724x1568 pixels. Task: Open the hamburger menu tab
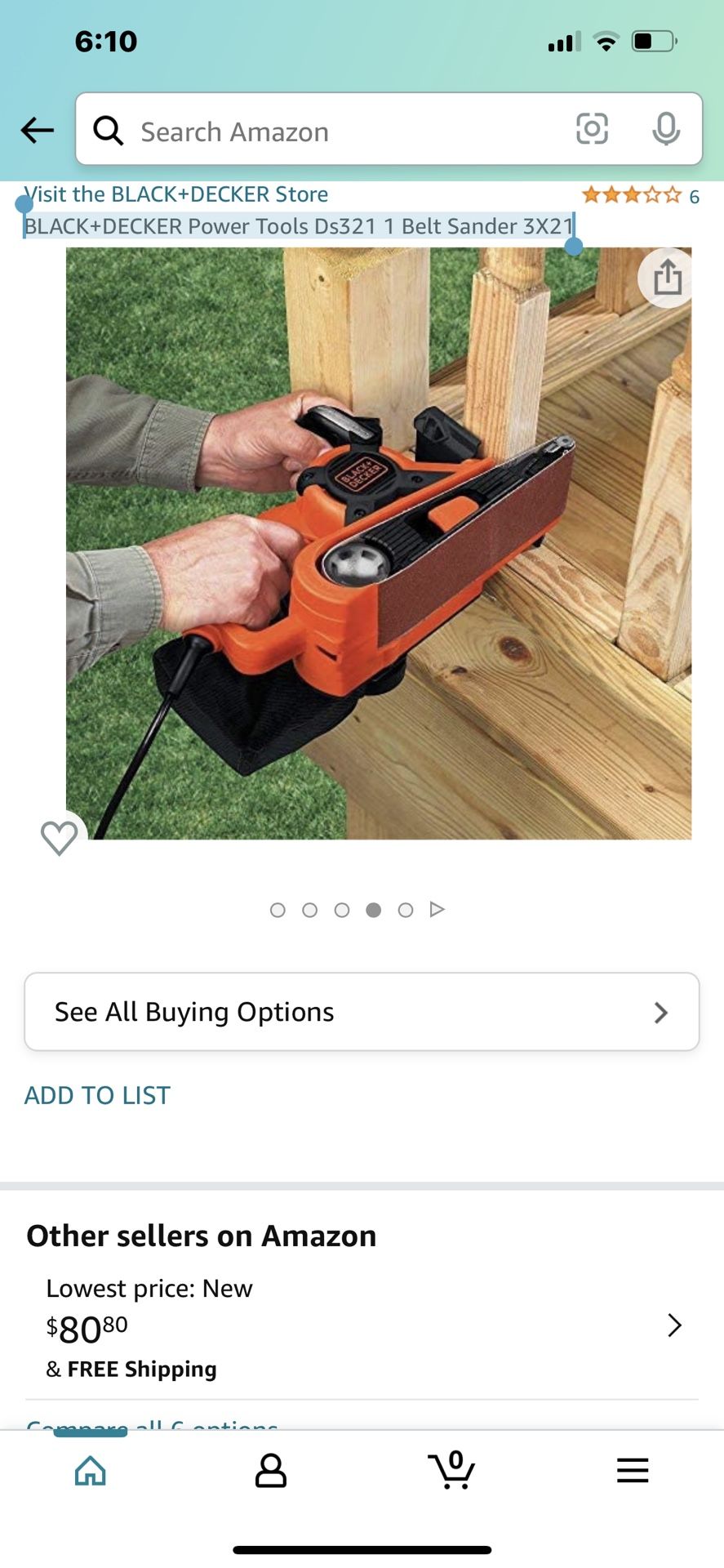coord(633,1471)
